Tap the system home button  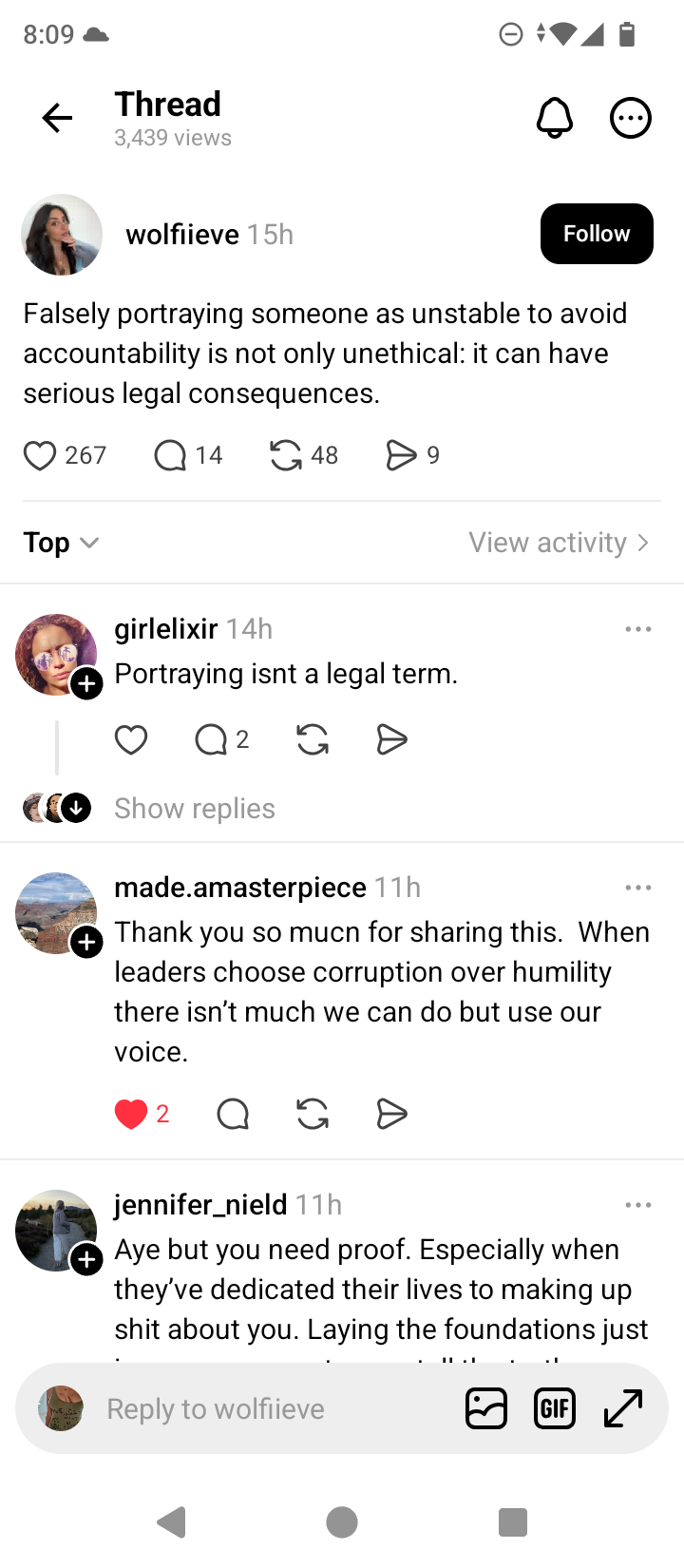[342, 1521]
